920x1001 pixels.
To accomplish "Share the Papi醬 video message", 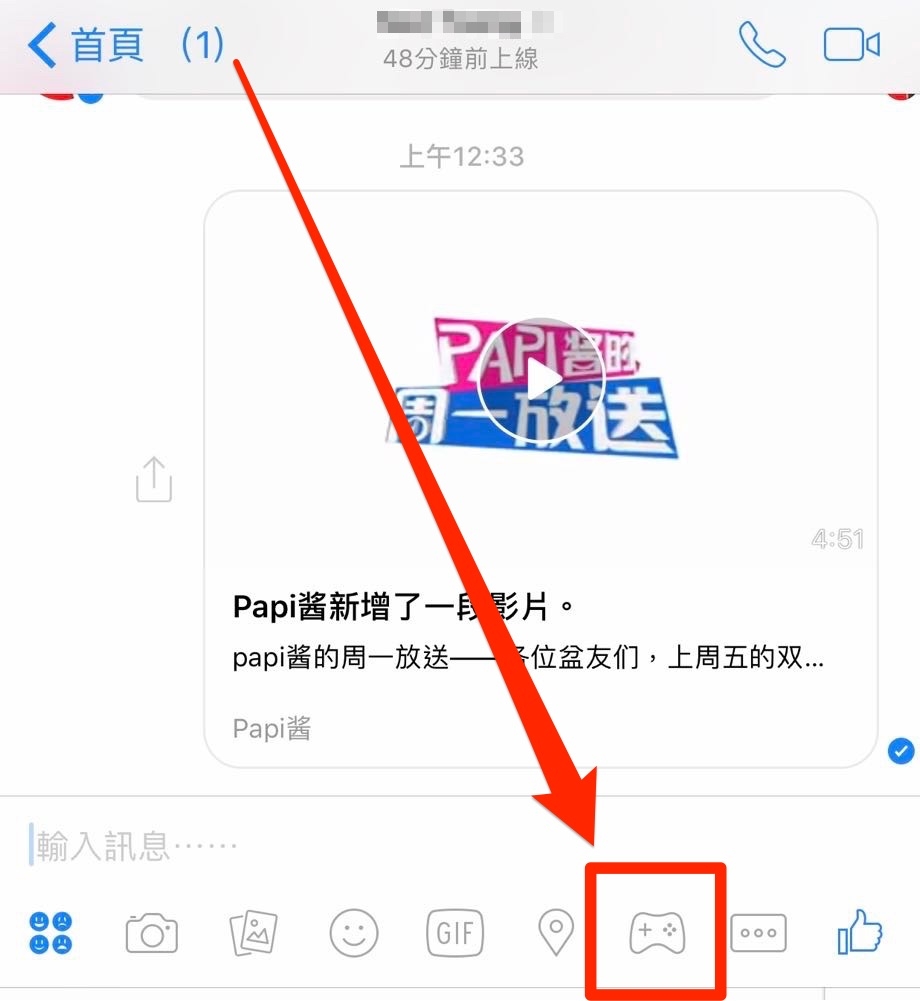I will click(153, 480).
